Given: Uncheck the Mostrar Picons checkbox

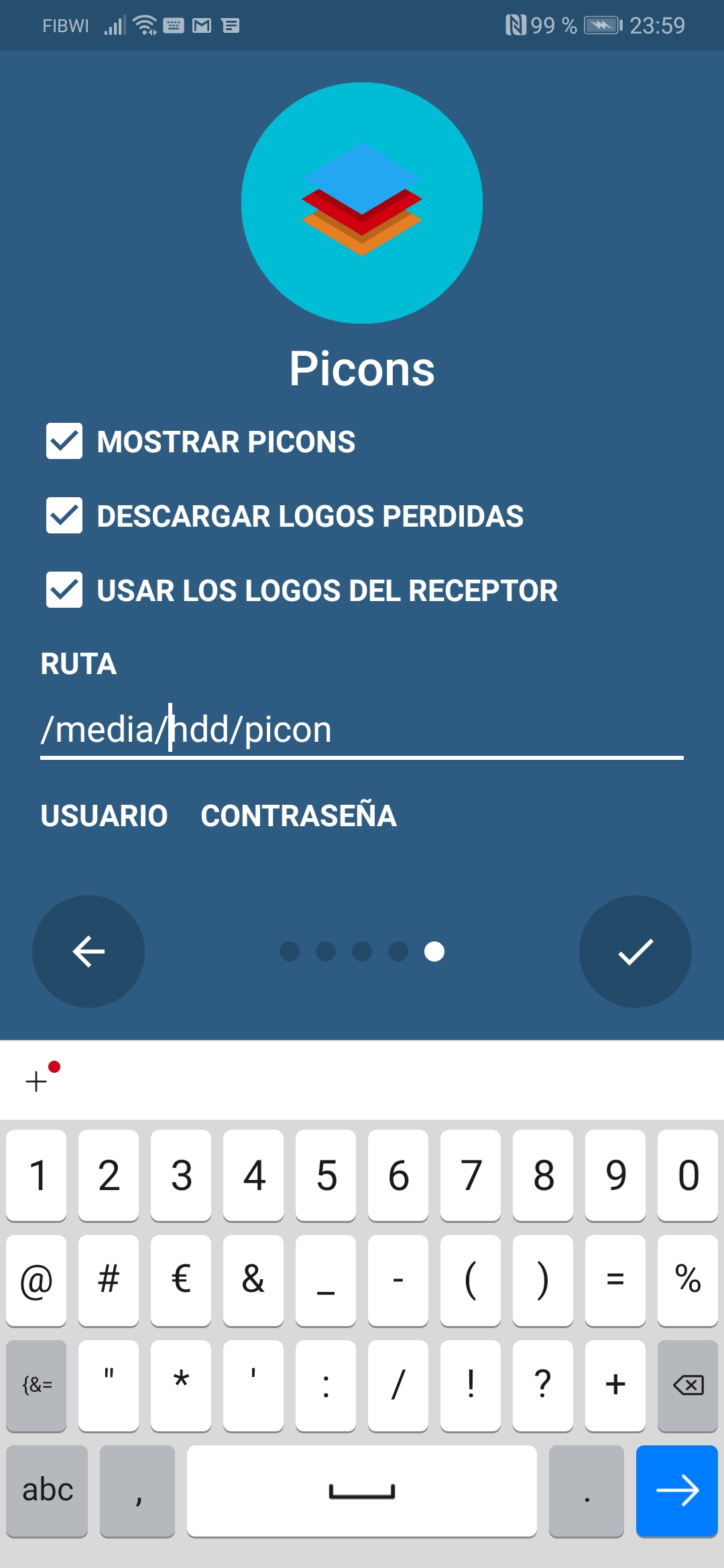Looking at the screenshot, I should 64,441.
